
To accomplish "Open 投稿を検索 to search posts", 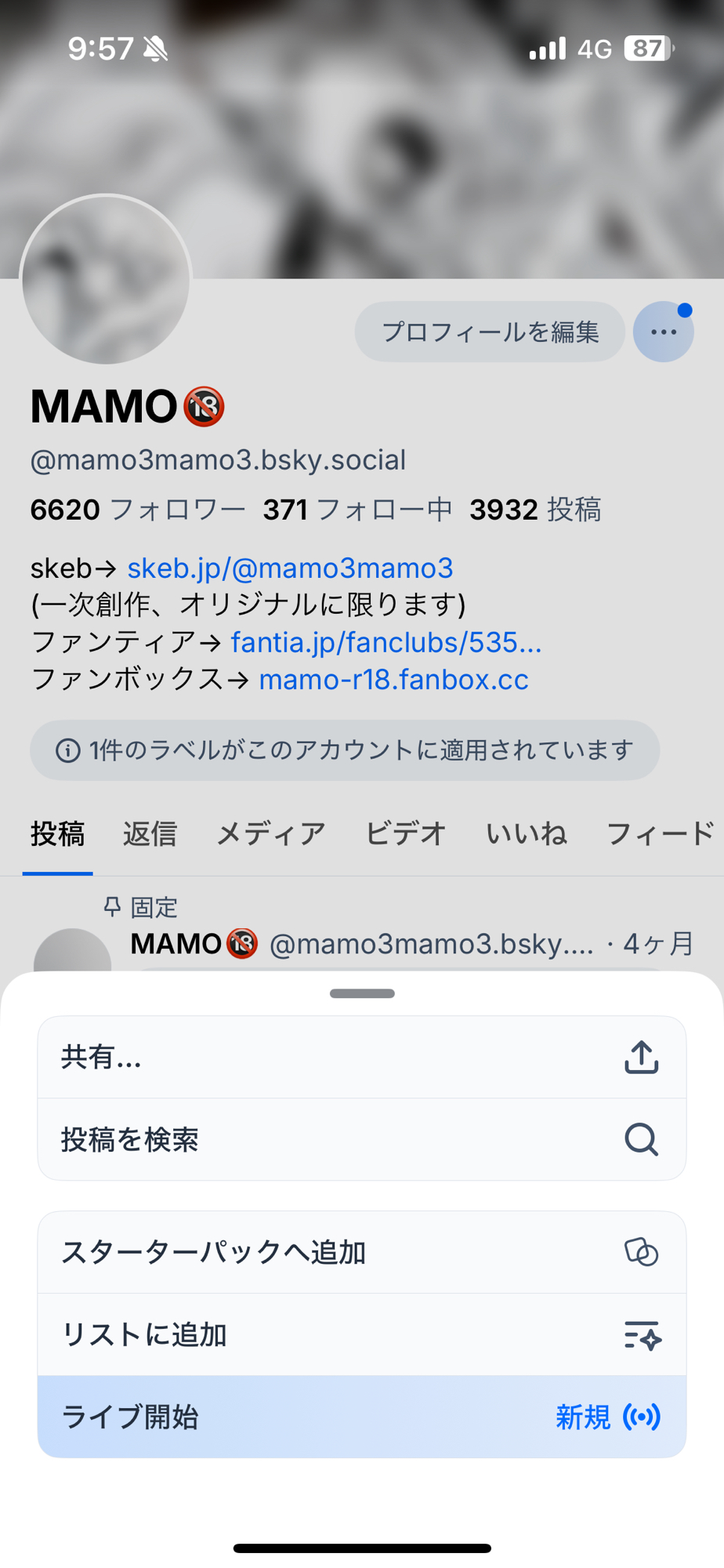I will pyautogui.click(x=361, y=1139).
